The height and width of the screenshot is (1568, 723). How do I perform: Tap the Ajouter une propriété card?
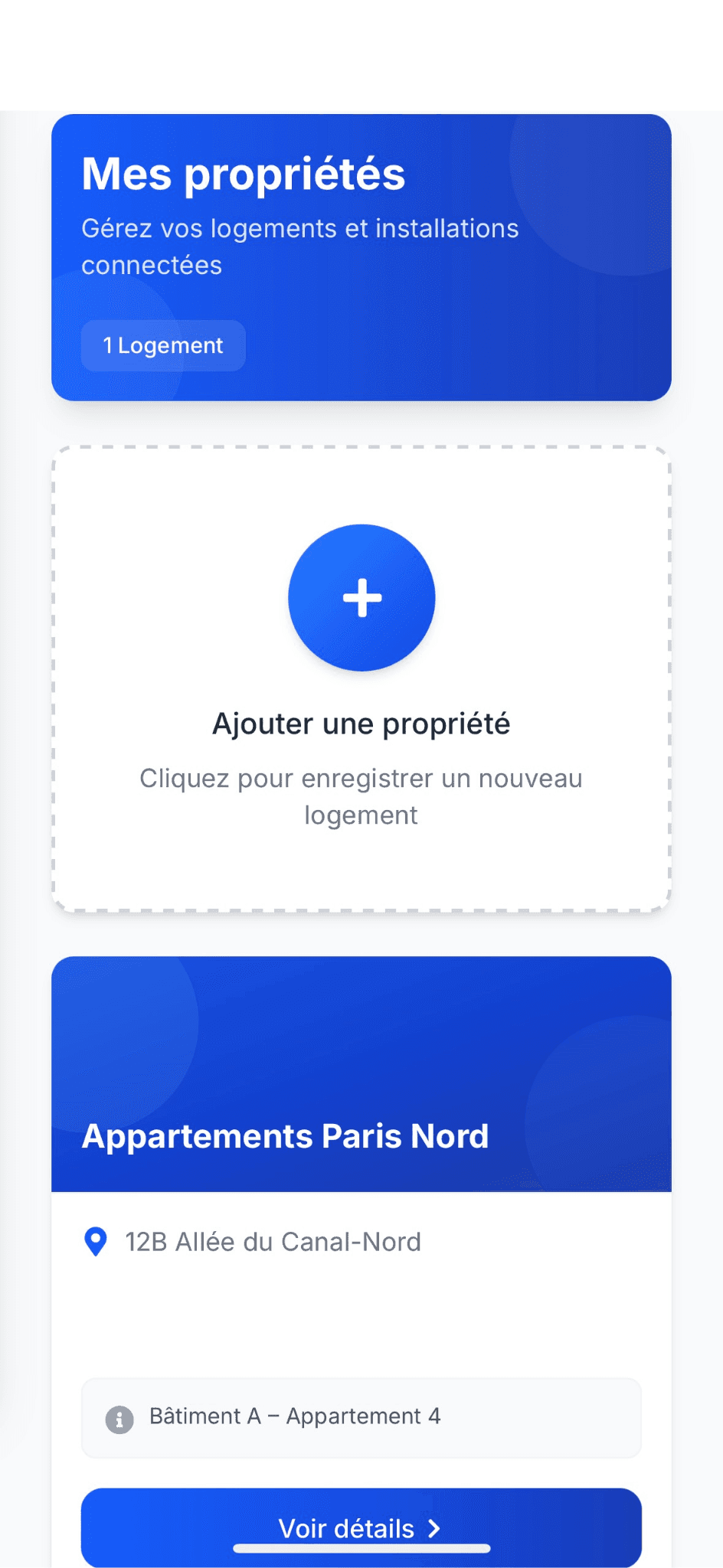point(361,679)
